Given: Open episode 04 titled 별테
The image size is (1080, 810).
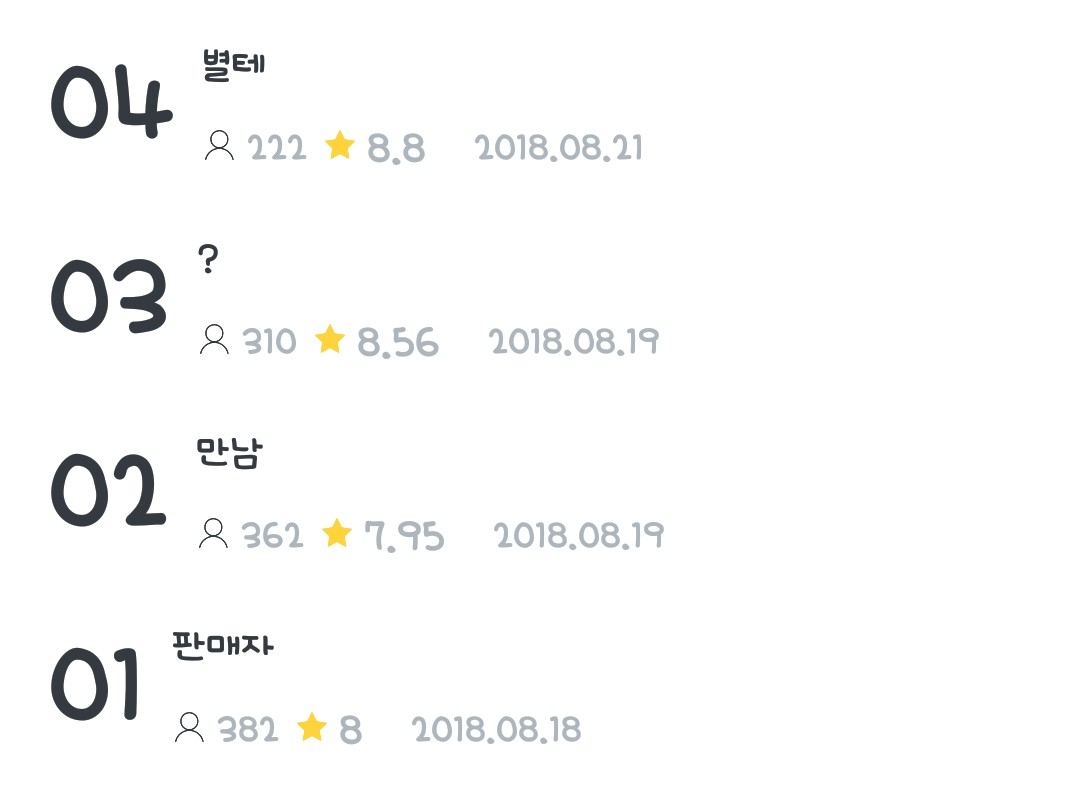Looking at the screenshot, I should point(232,67).
